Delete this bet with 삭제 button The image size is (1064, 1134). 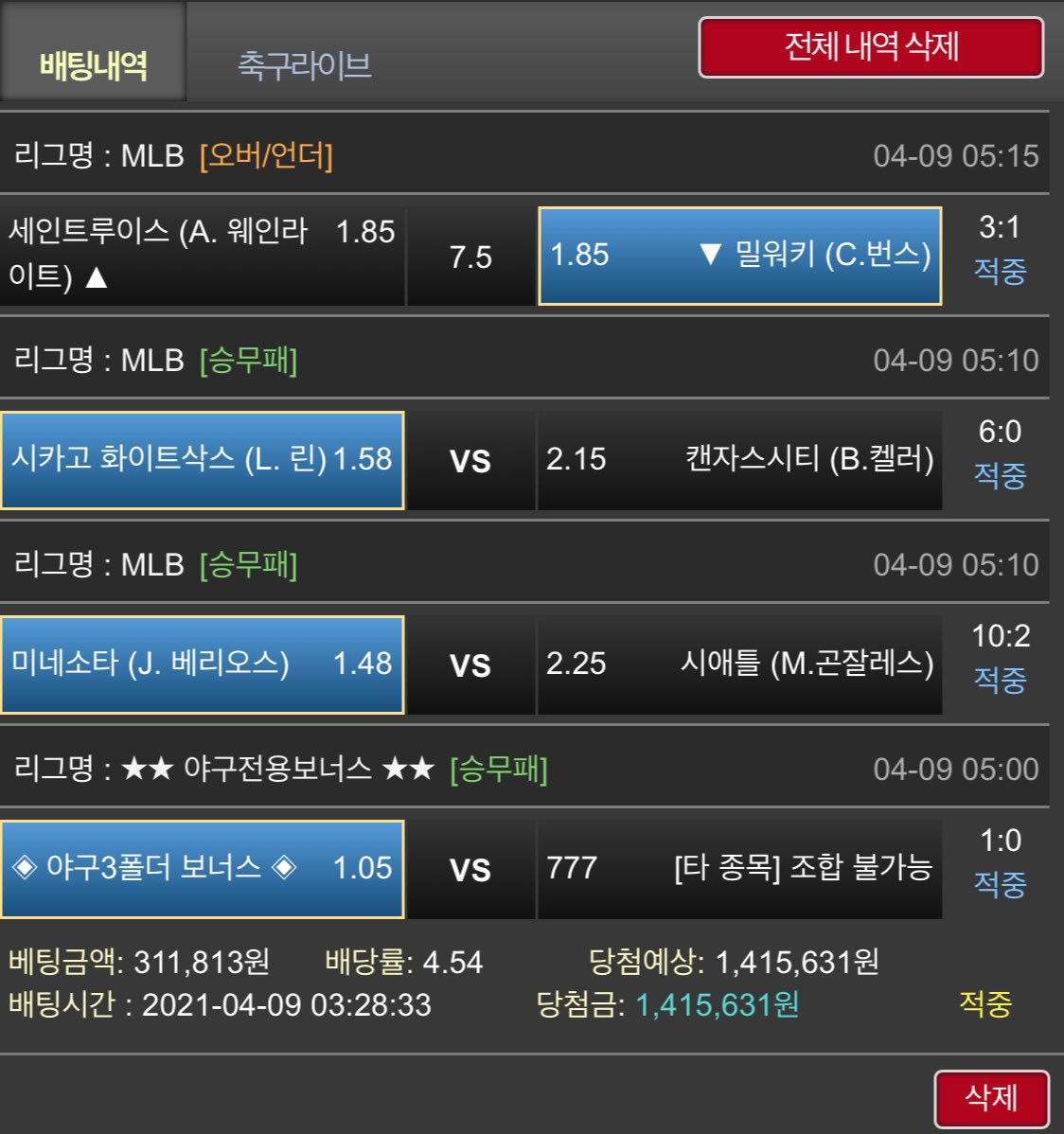pos(990,1098)
